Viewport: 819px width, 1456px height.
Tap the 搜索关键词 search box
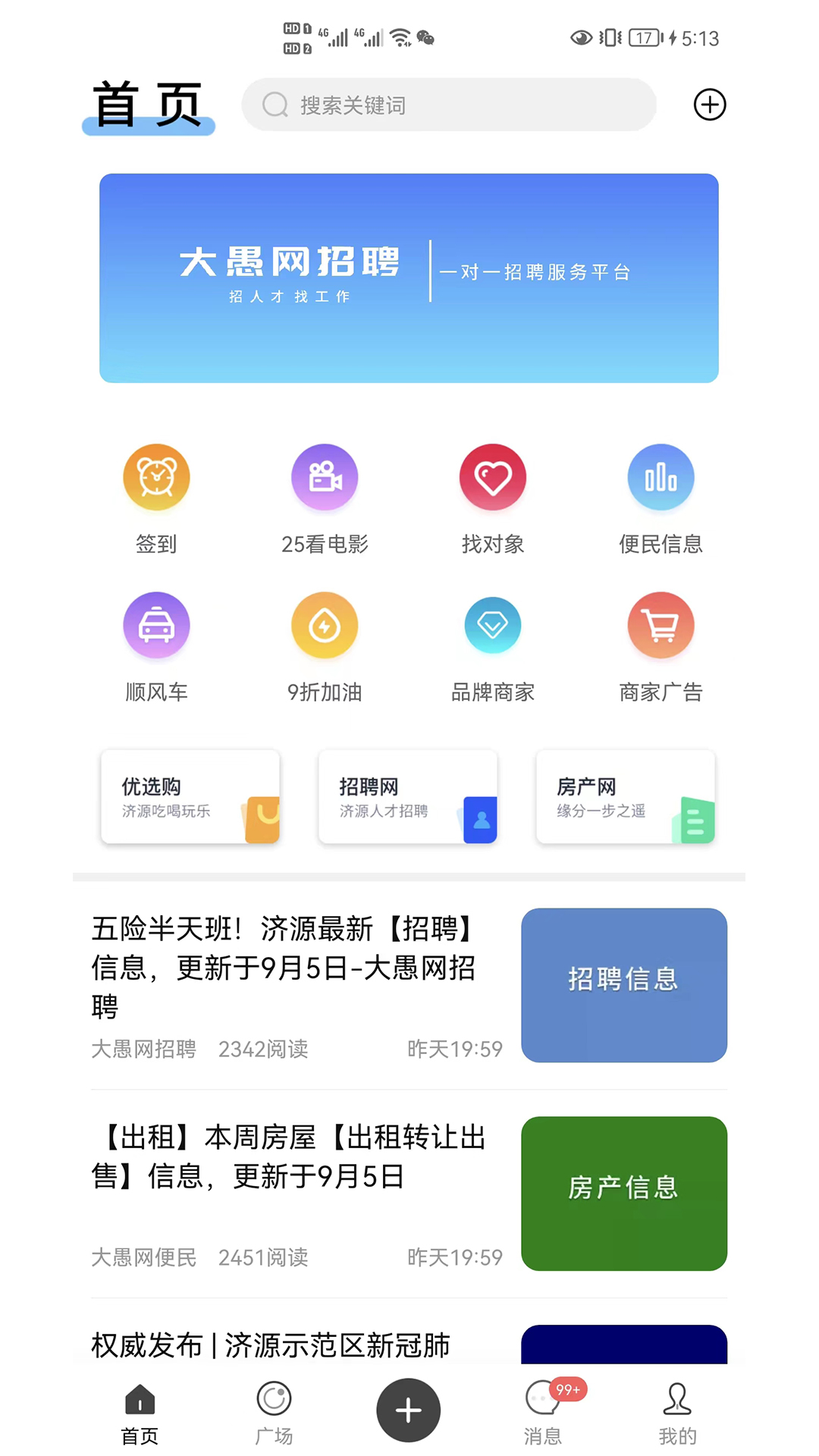447,105
